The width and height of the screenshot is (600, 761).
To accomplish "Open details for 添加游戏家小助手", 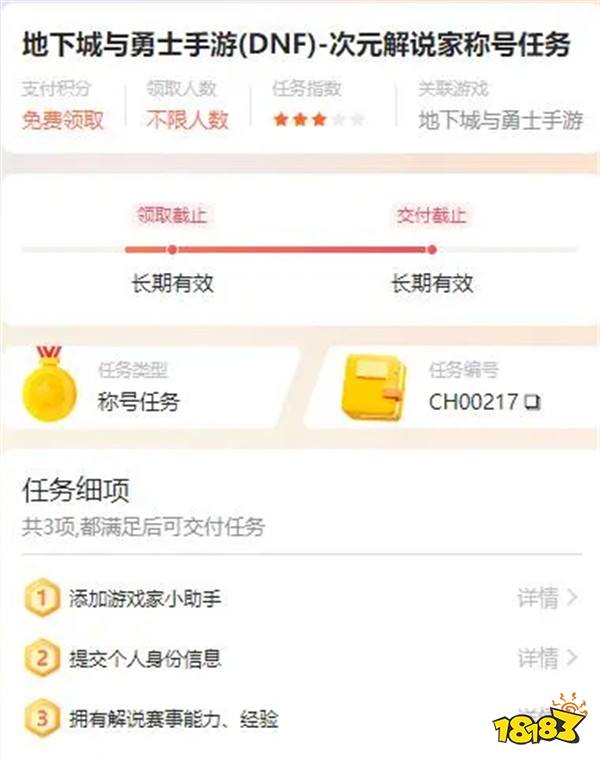I will [x=546, y=599].
